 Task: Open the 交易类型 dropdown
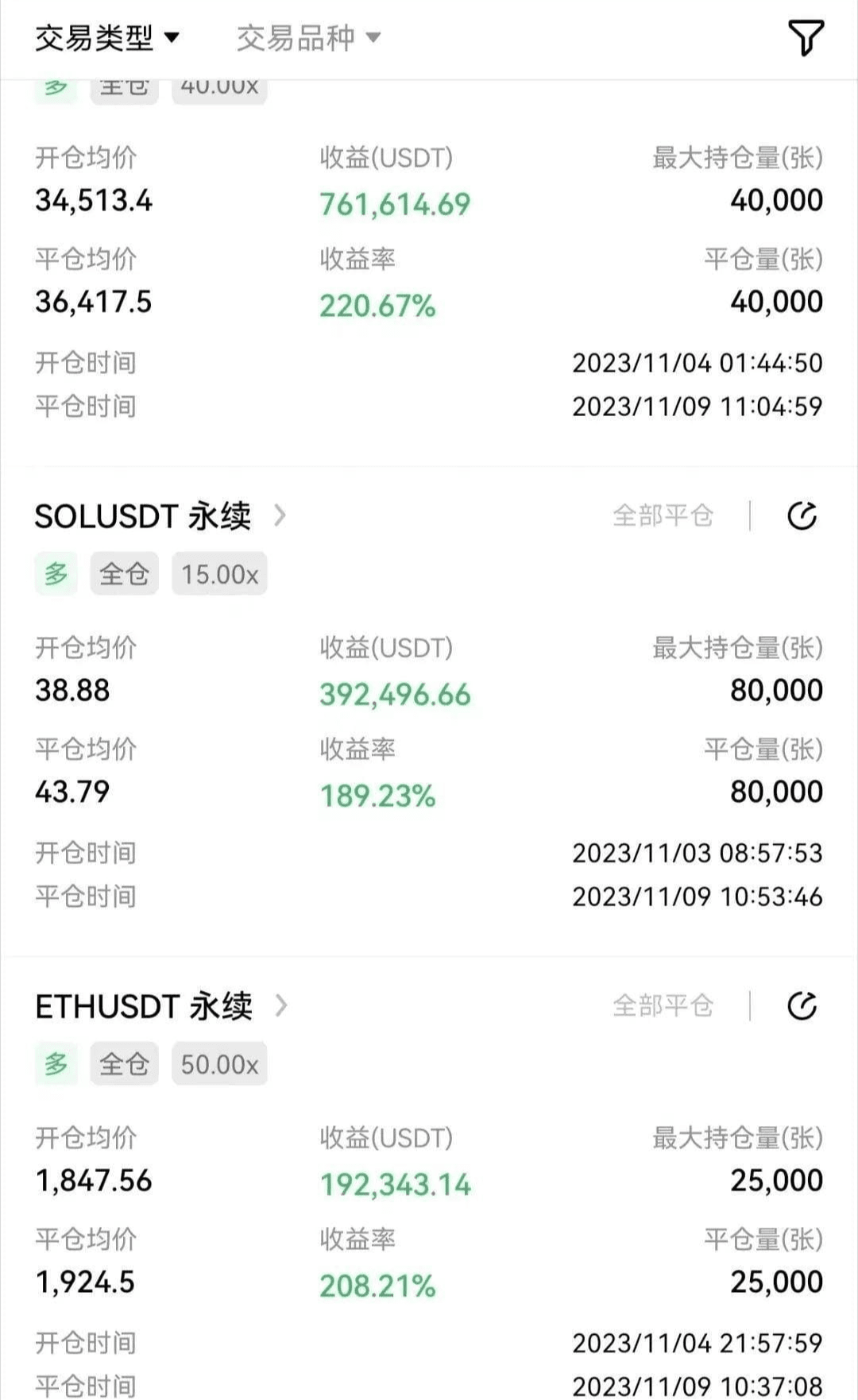click(107, 37)
